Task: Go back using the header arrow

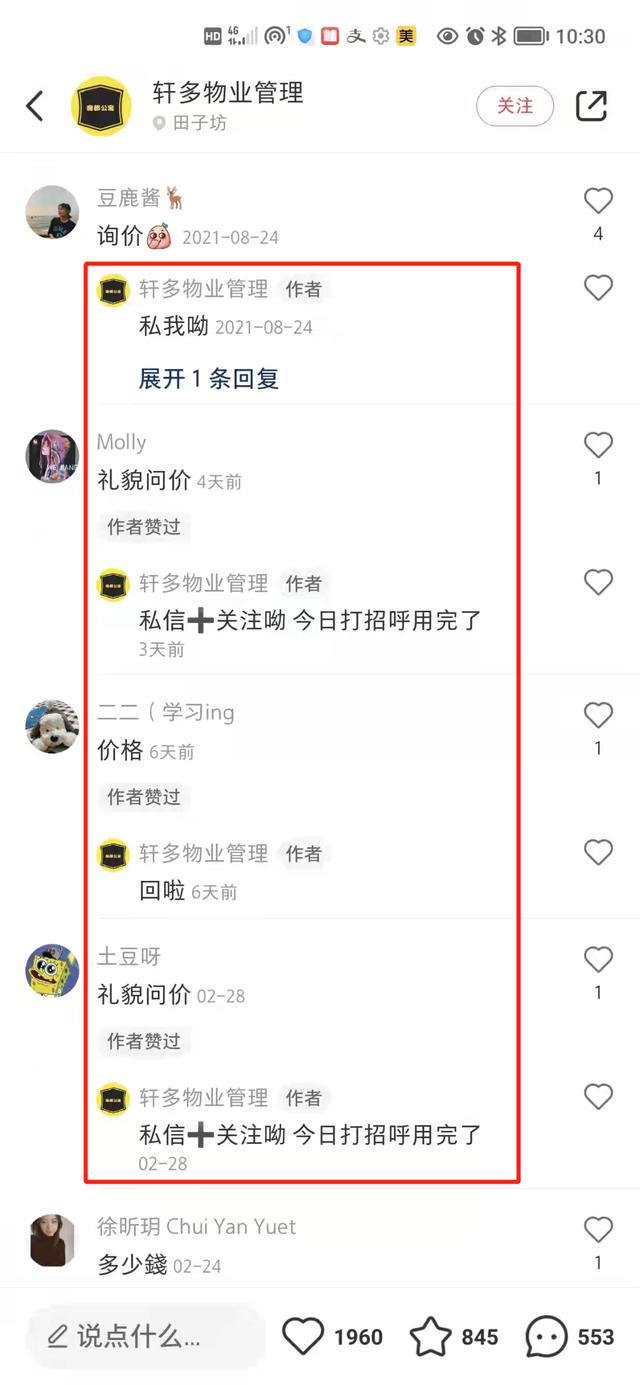Action: pyautogui.click(x=35, y=106)
